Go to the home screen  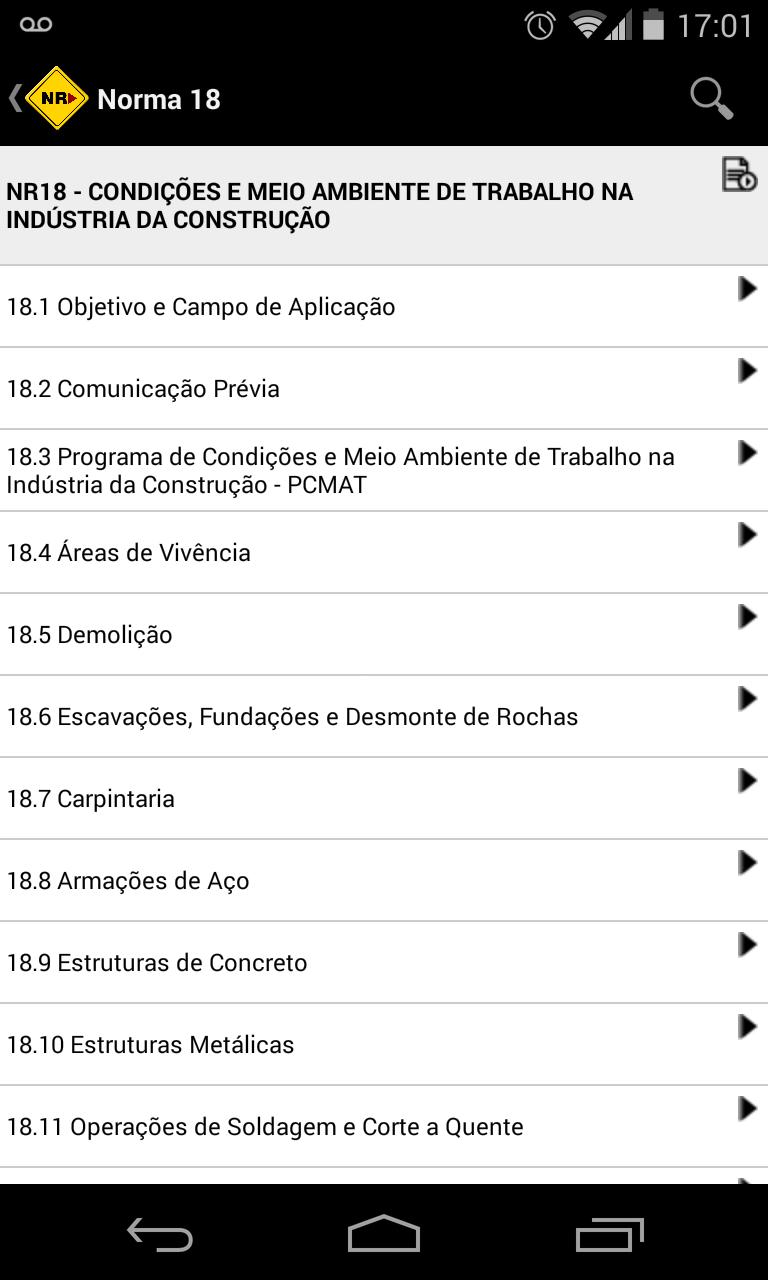tap(384, 1234)
